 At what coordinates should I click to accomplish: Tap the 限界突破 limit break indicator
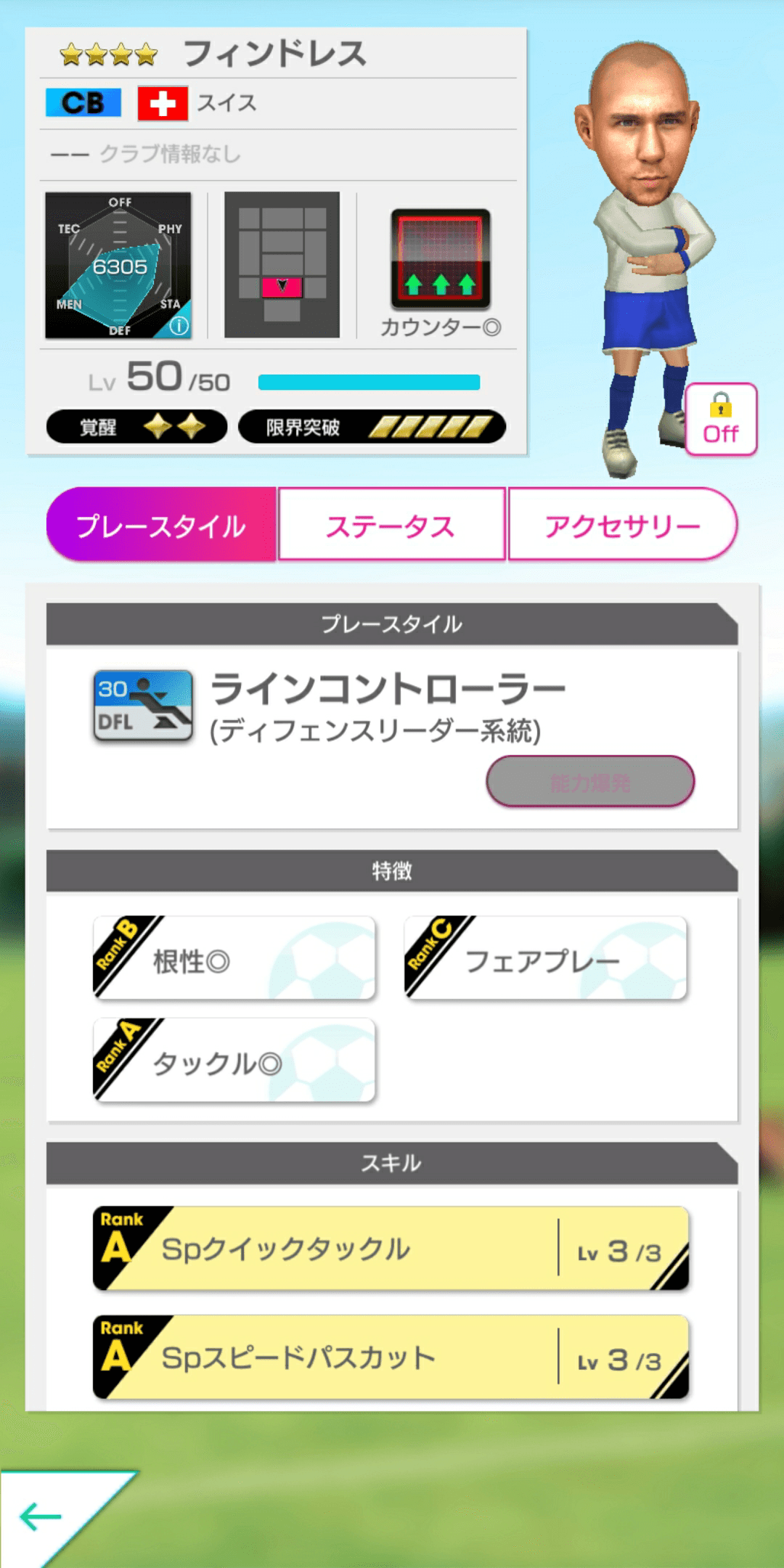[x=372, y=427]
